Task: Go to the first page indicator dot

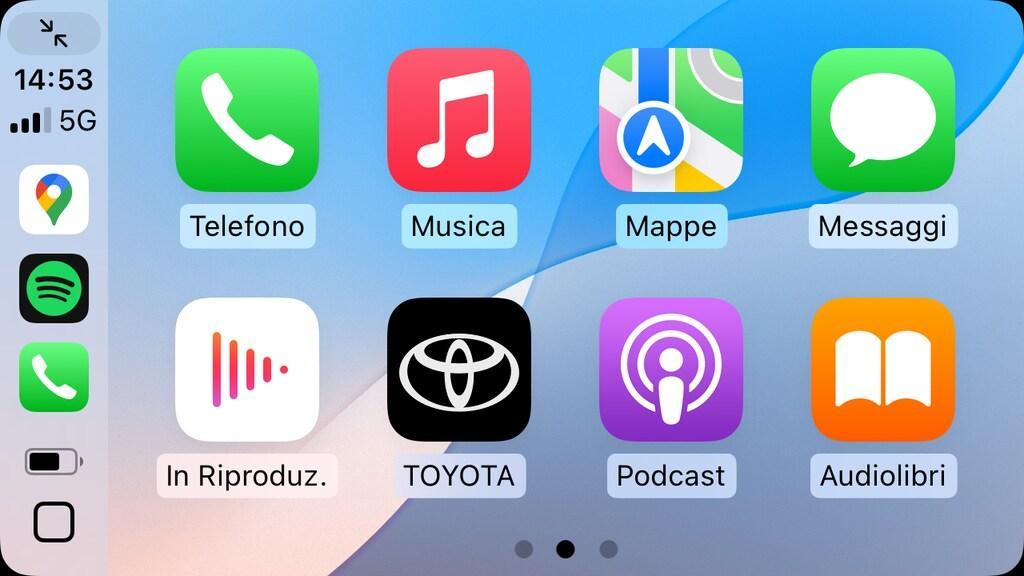Action: (524, 549)
